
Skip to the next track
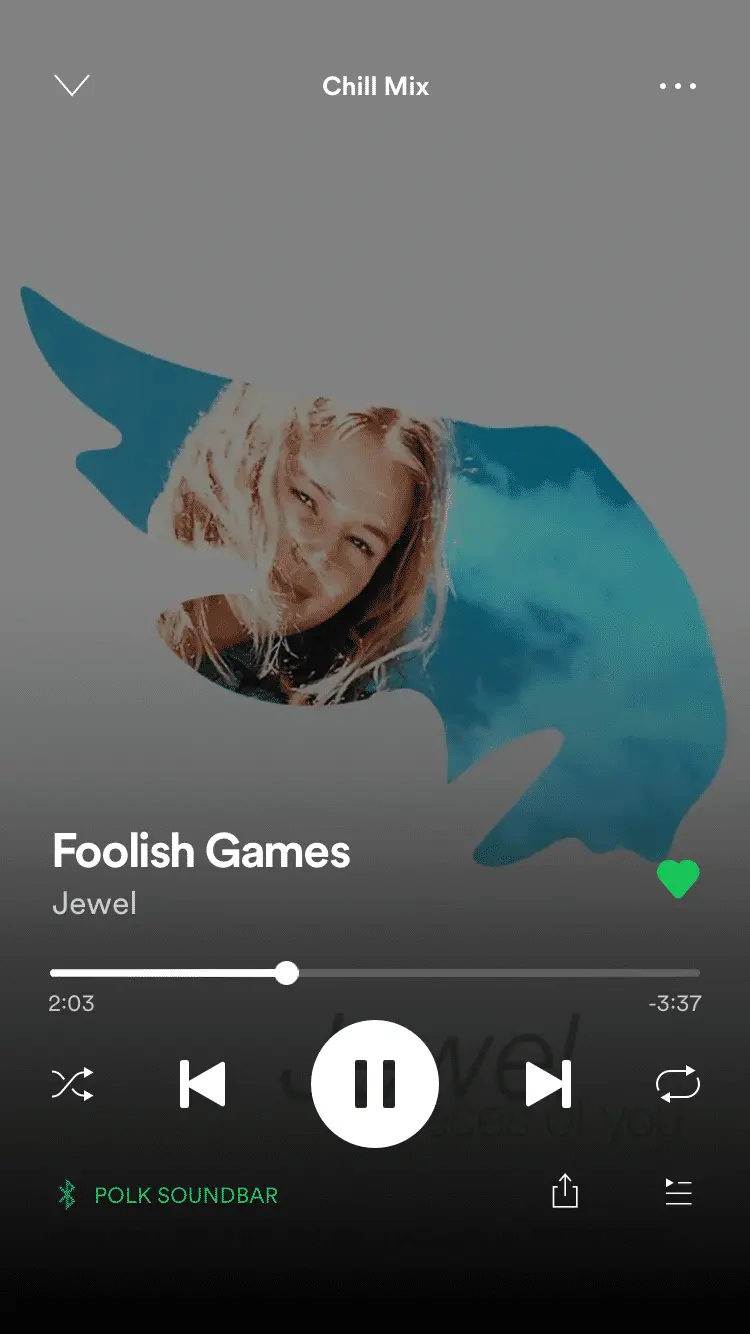[x=548, y=1084]
